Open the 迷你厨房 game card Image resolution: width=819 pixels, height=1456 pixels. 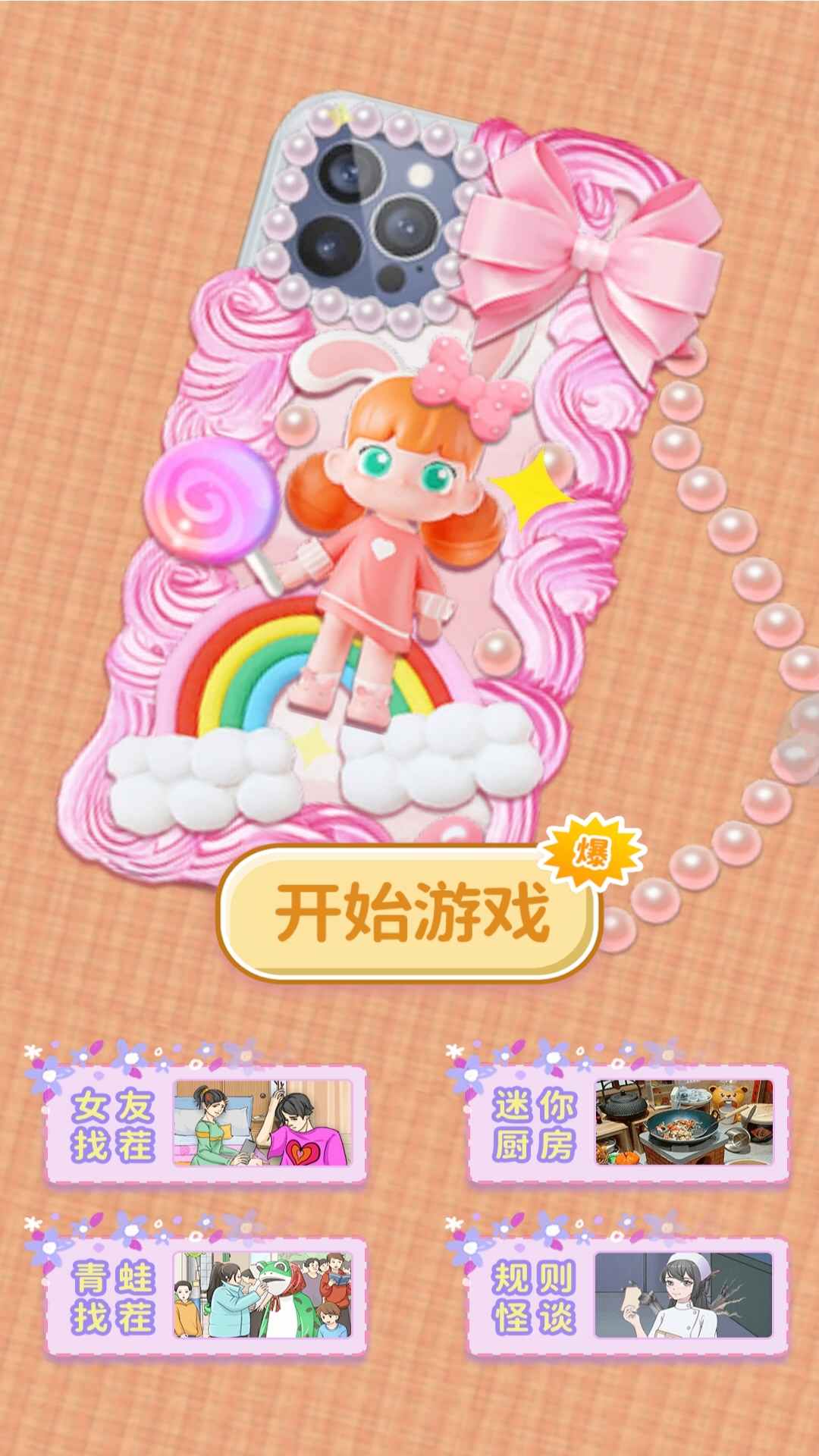pyautogui.click(x=627, y=1125)
